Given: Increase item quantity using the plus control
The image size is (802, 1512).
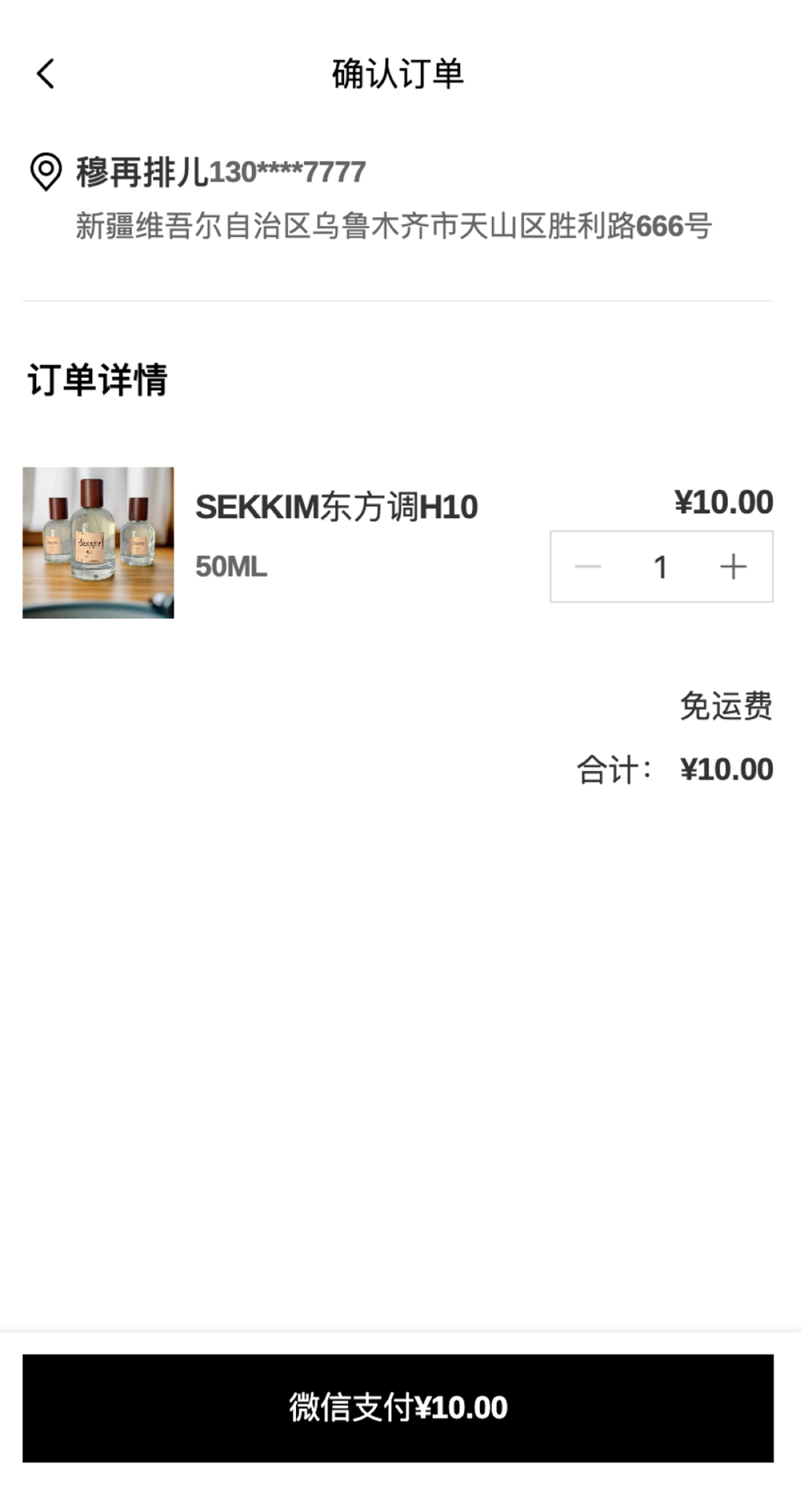Looking at the screenshot, I should (732, 566).
